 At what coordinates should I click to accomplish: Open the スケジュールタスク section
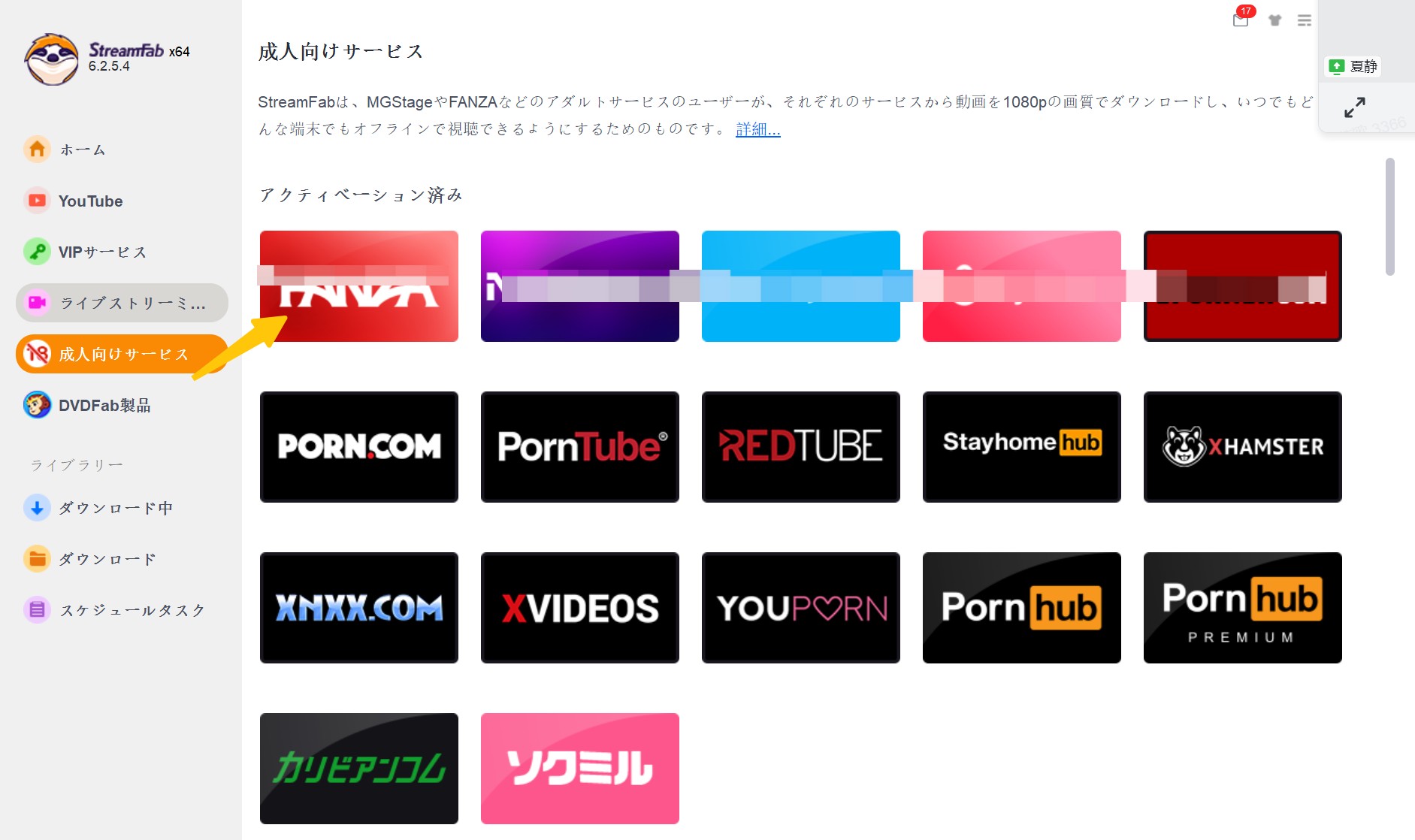[132, 610]
